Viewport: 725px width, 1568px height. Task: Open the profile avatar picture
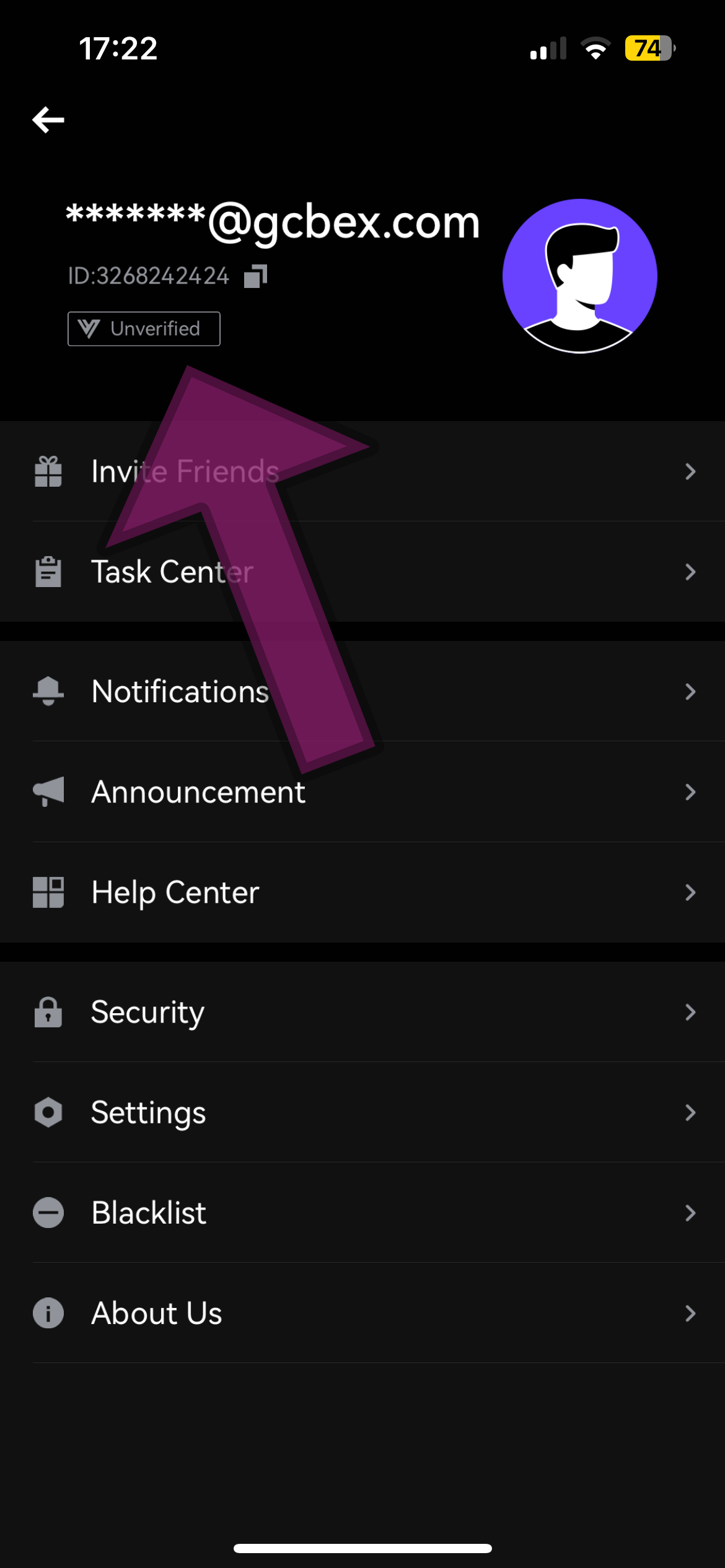pyautogui.click(x=579, y=276)
